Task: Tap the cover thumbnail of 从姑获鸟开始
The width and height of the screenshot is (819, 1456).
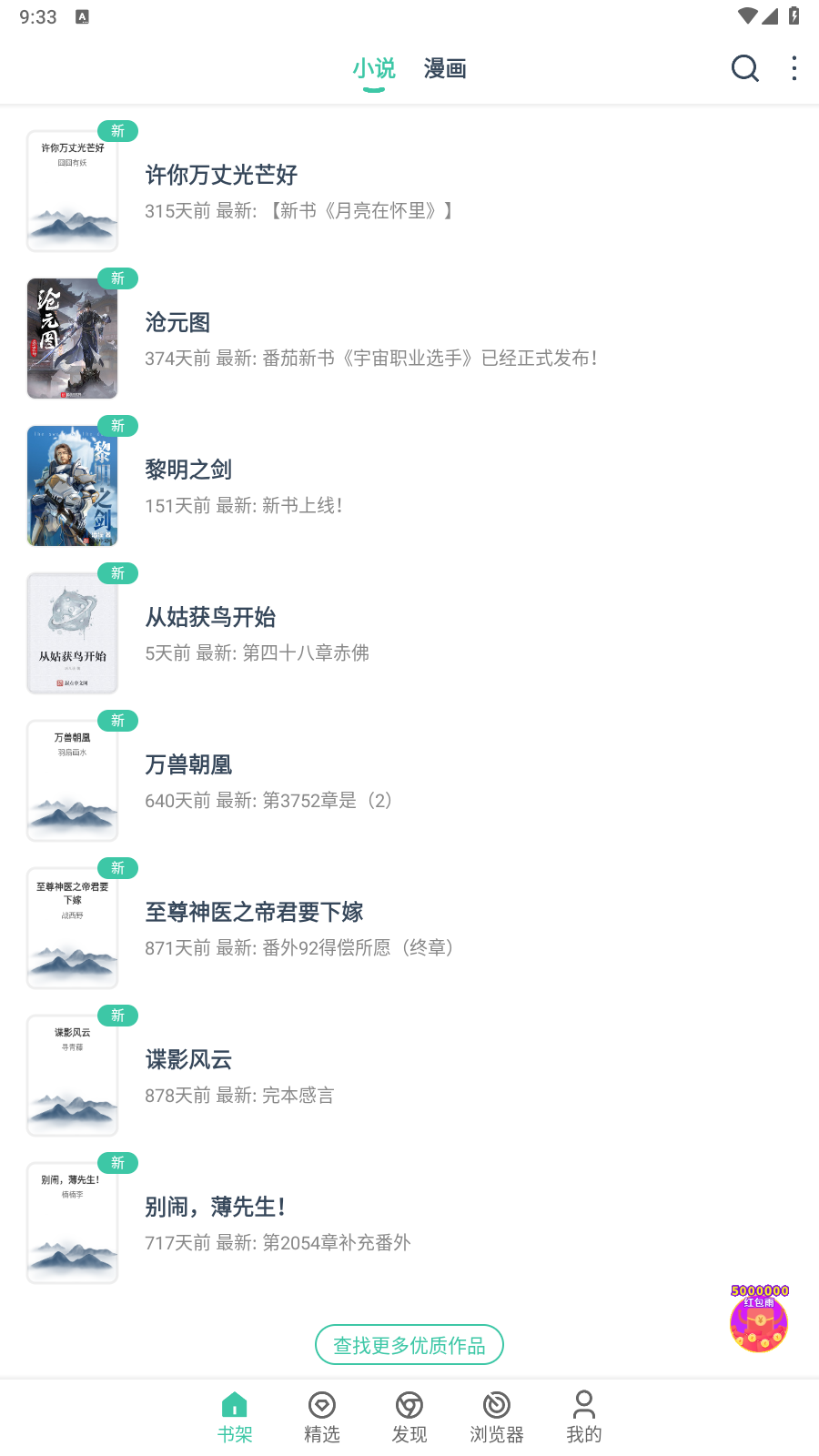Action: [x=72, y=633]
